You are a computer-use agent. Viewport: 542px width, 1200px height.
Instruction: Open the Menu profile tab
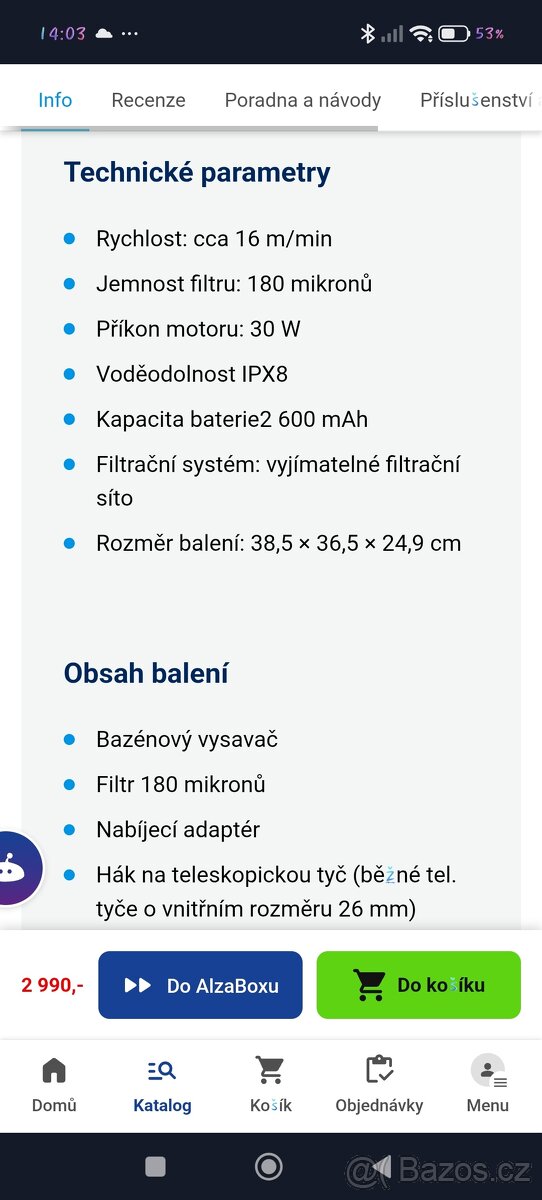488,1085
